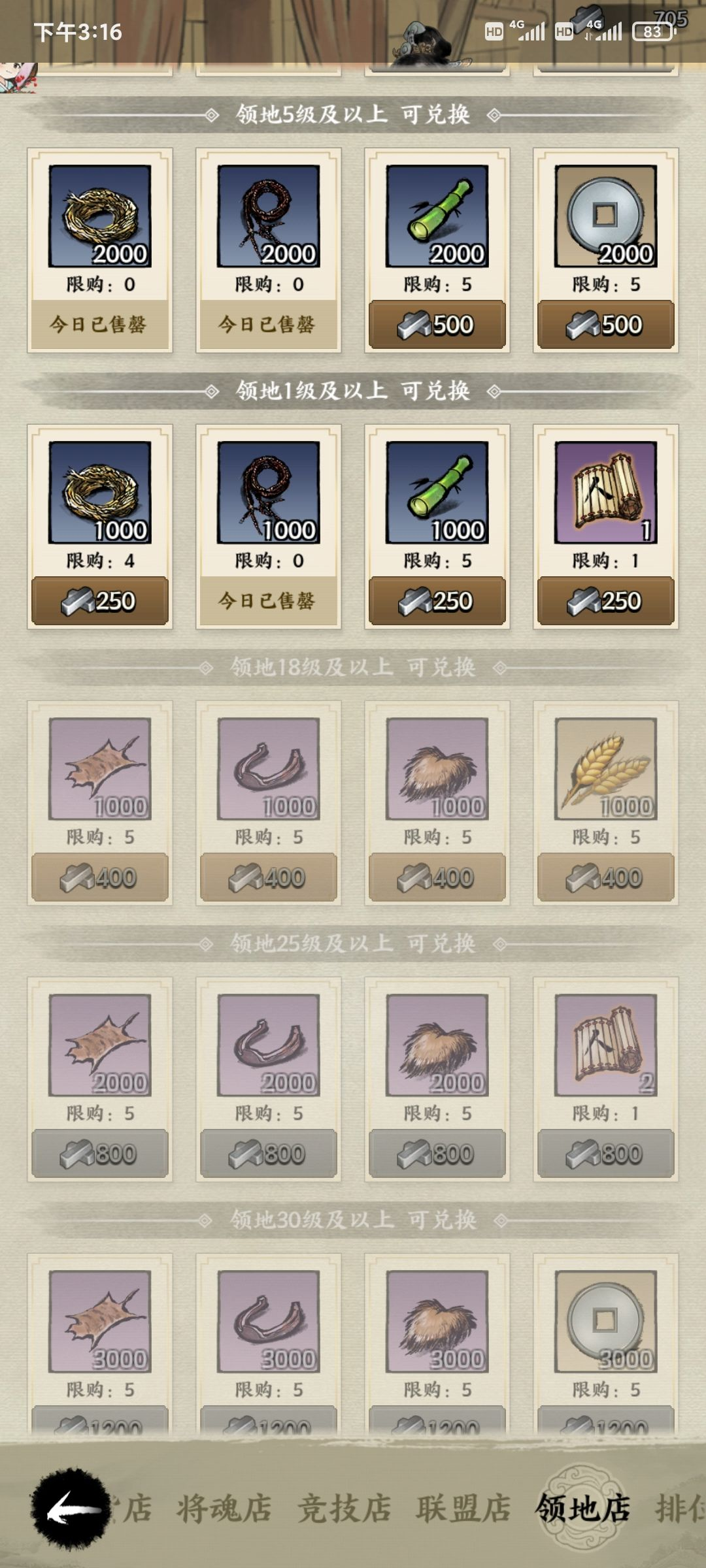View the 2000 bead string item
Image resolution: width=706 pixels, height=1568 pixels.
[268, 216]
